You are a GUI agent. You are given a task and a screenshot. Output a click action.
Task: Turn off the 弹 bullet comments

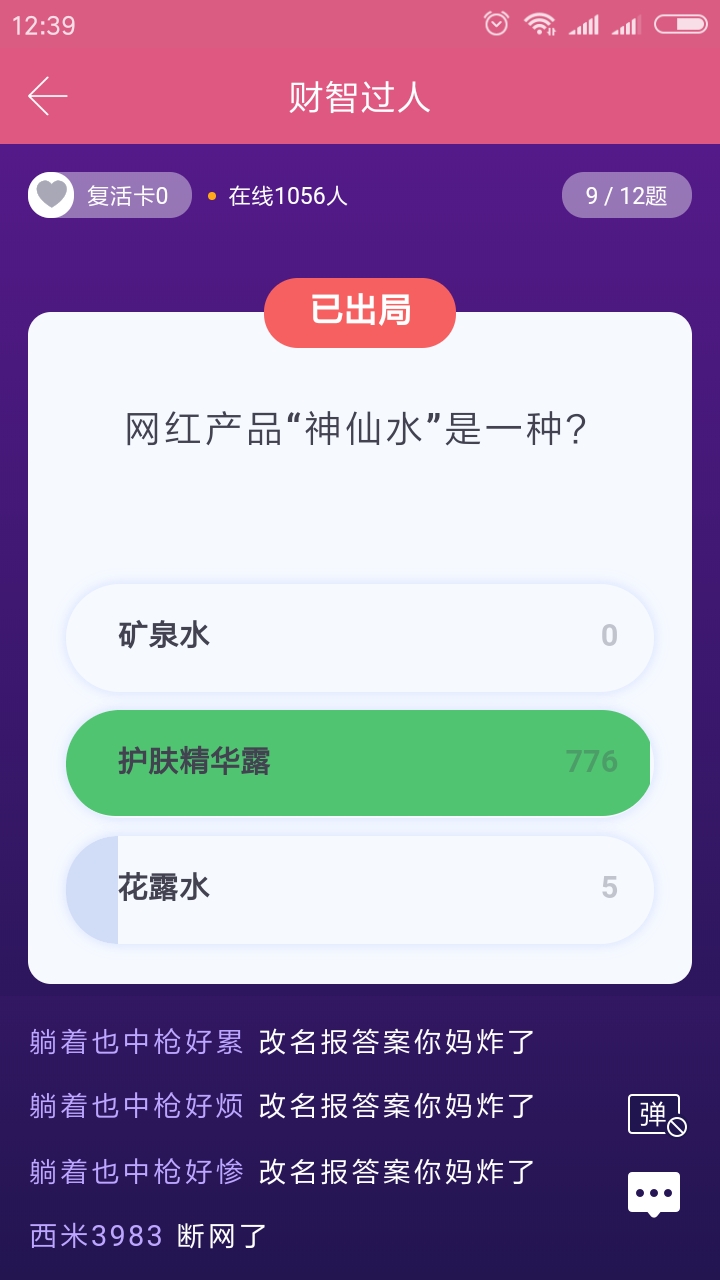coord(656,1114)
